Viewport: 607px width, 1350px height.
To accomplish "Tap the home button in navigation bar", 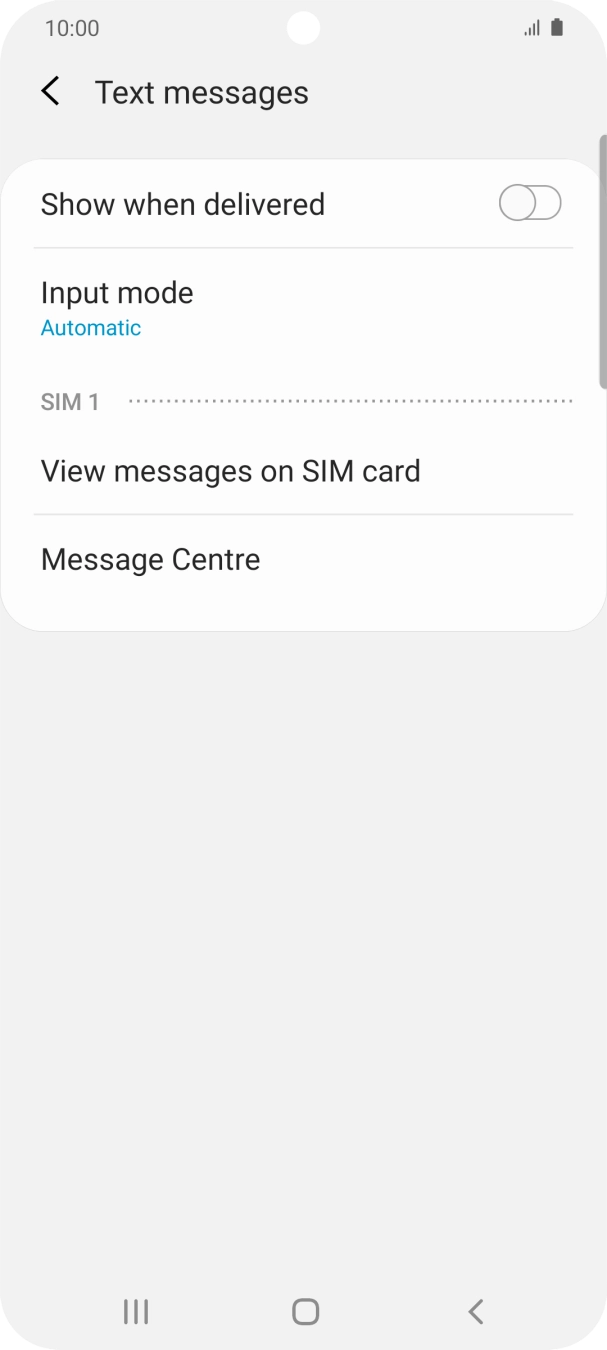I will pos(305,1311).
